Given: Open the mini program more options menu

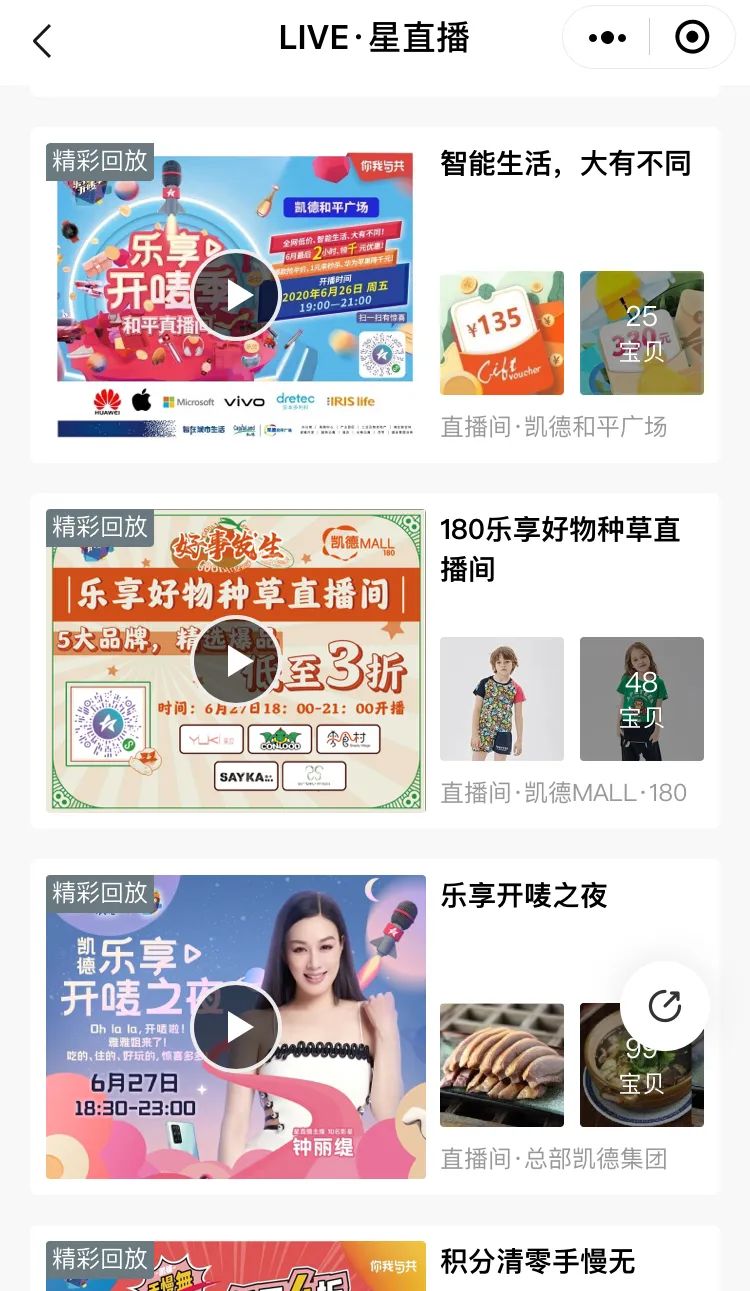Looking at the screenshot, I should tap(607, 38).
